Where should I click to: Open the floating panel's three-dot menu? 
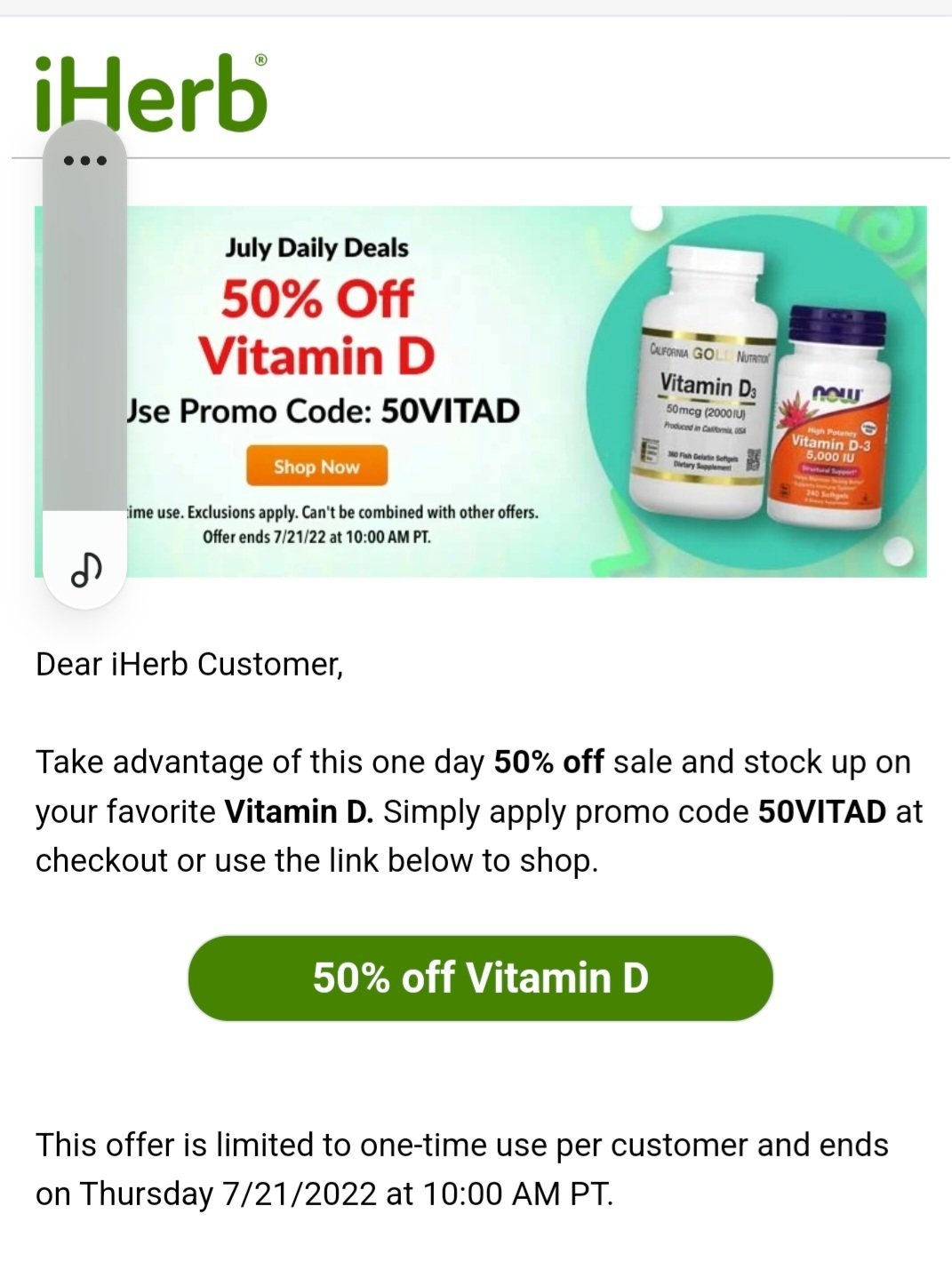[x=85, y=161]
